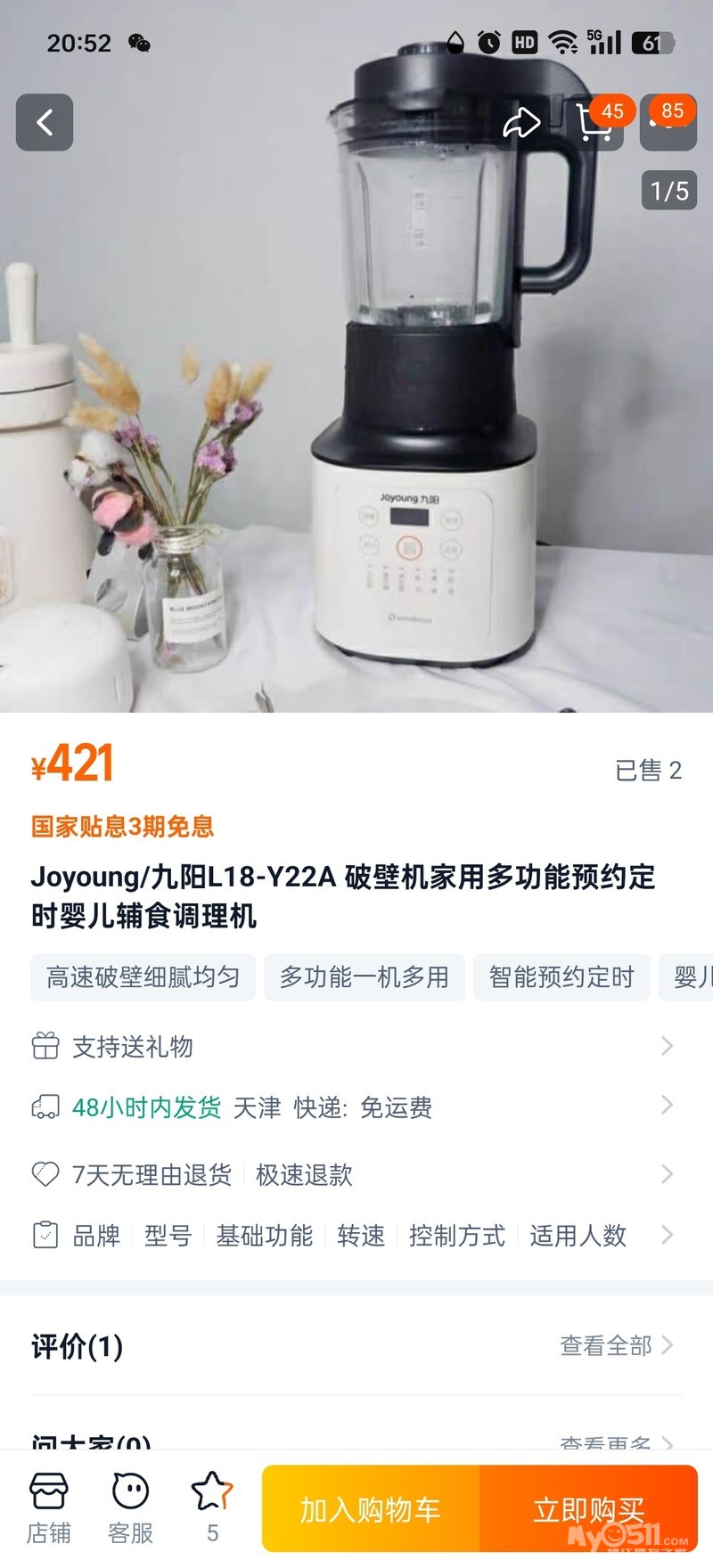The width and height of the screenshot is (713, 1568).
Task: Select the 高速破壁细腻均匀 tag
Action: click(143, 977)
